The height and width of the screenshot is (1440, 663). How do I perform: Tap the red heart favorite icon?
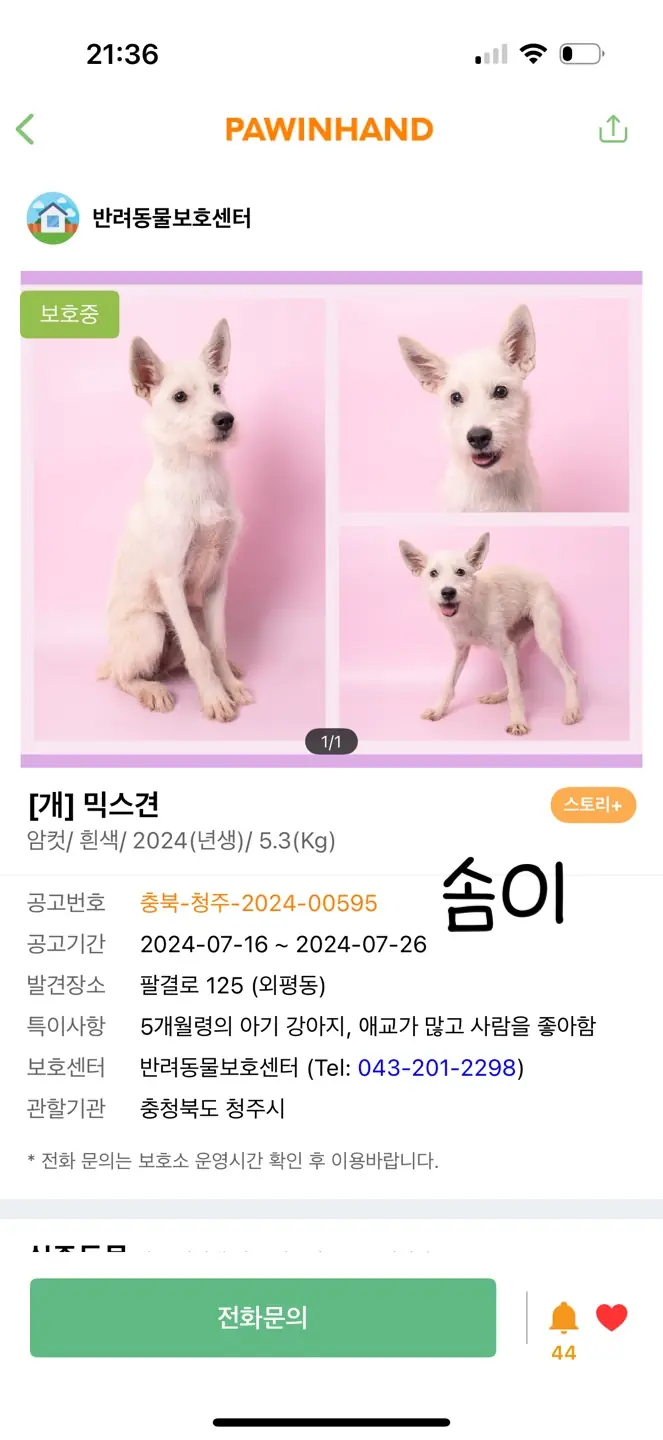pyautogui.click(x=611, y=1317)
